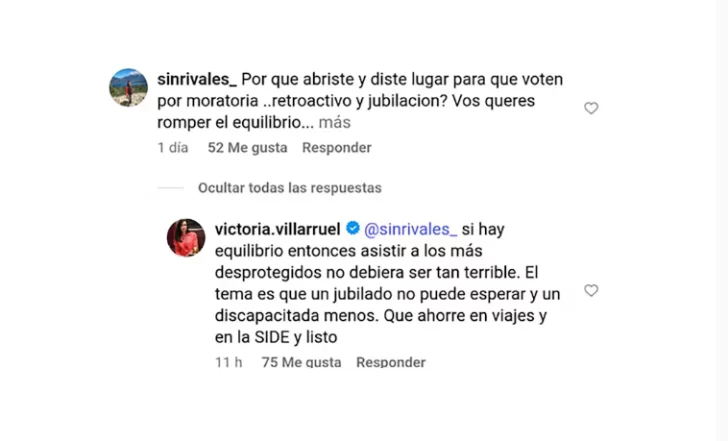
Task: Like victoria.villarruel's reply
Action: point(591,291)
